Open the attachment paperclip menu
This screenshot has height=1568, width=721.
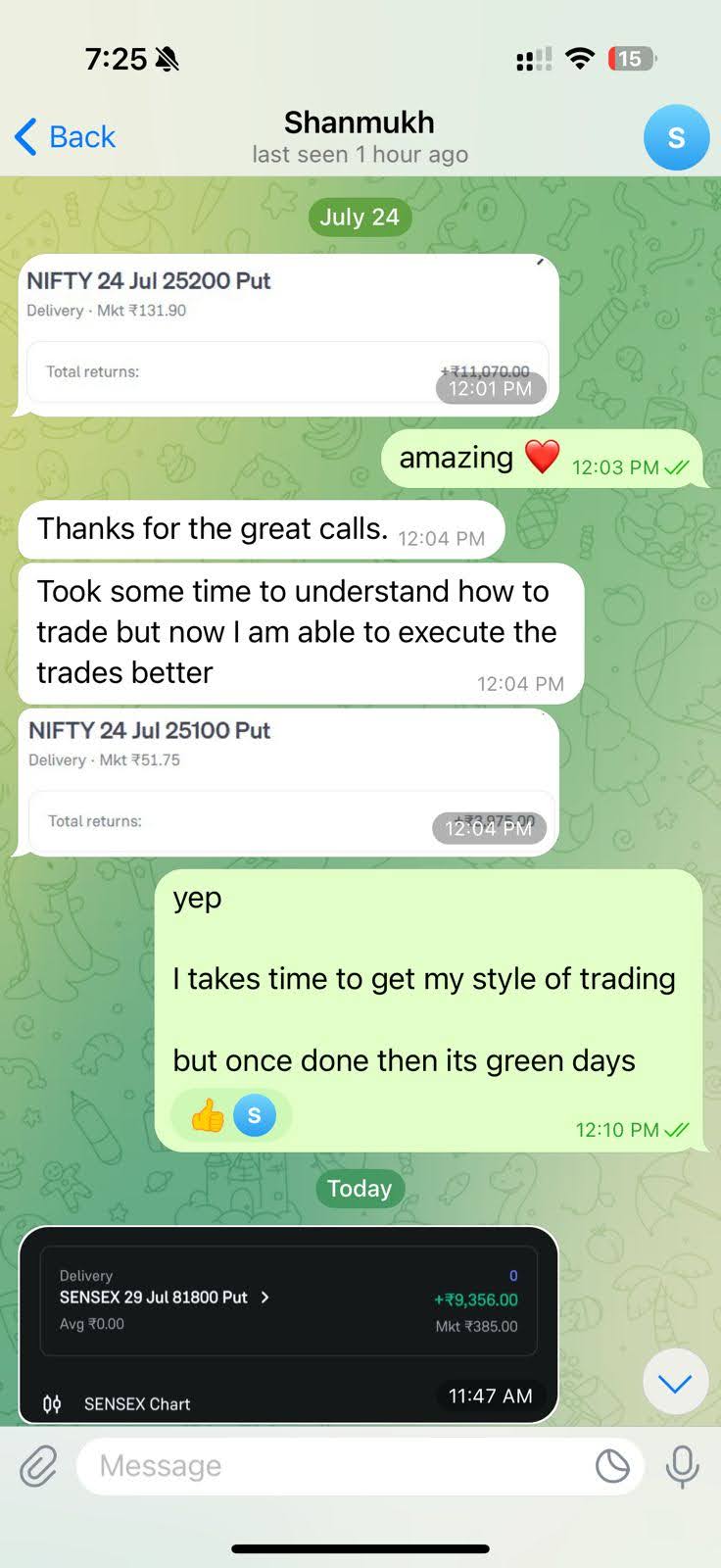39,1466
